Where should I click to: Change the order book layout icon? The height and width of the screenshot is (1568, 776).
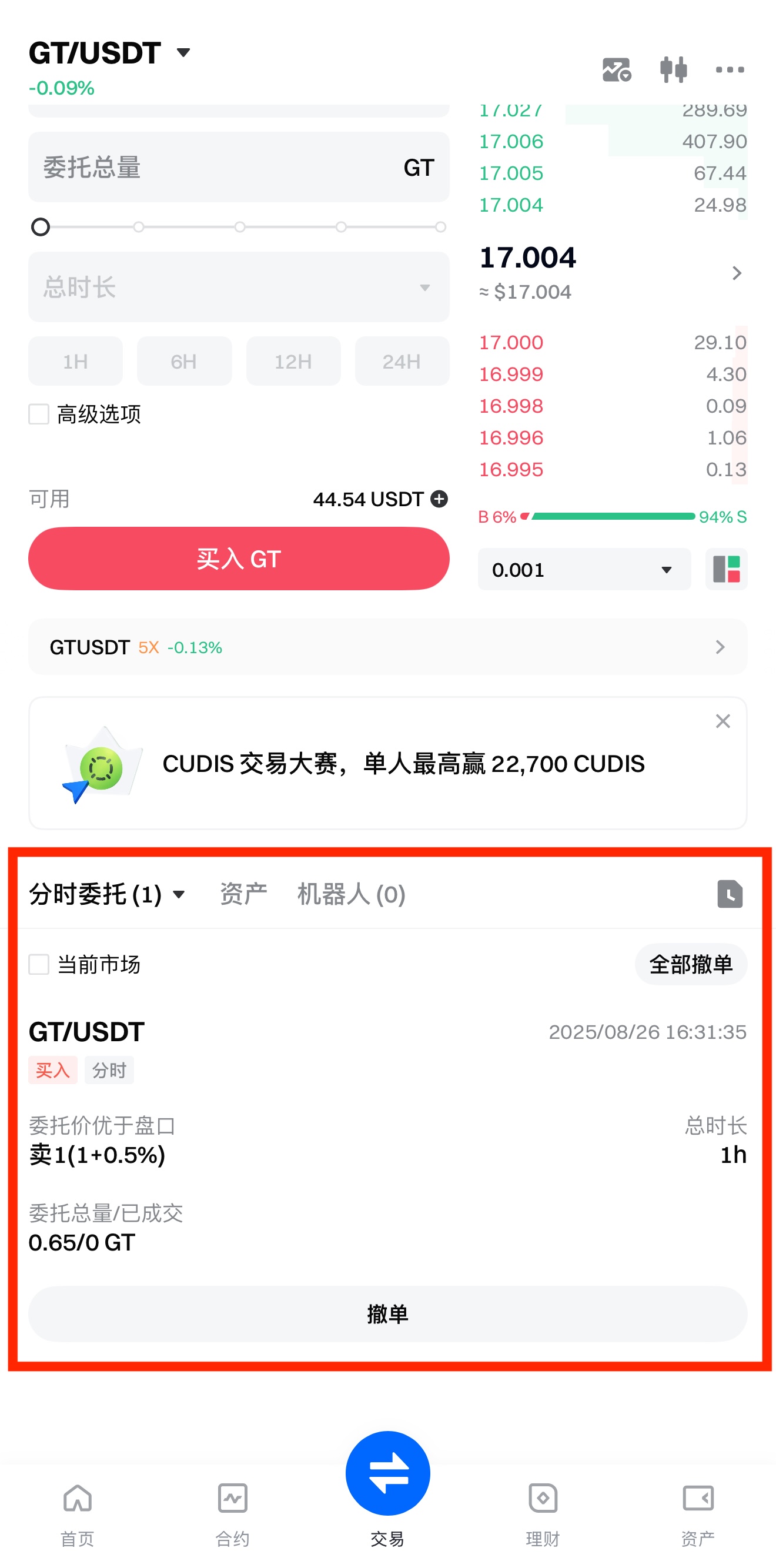point(726,570)
